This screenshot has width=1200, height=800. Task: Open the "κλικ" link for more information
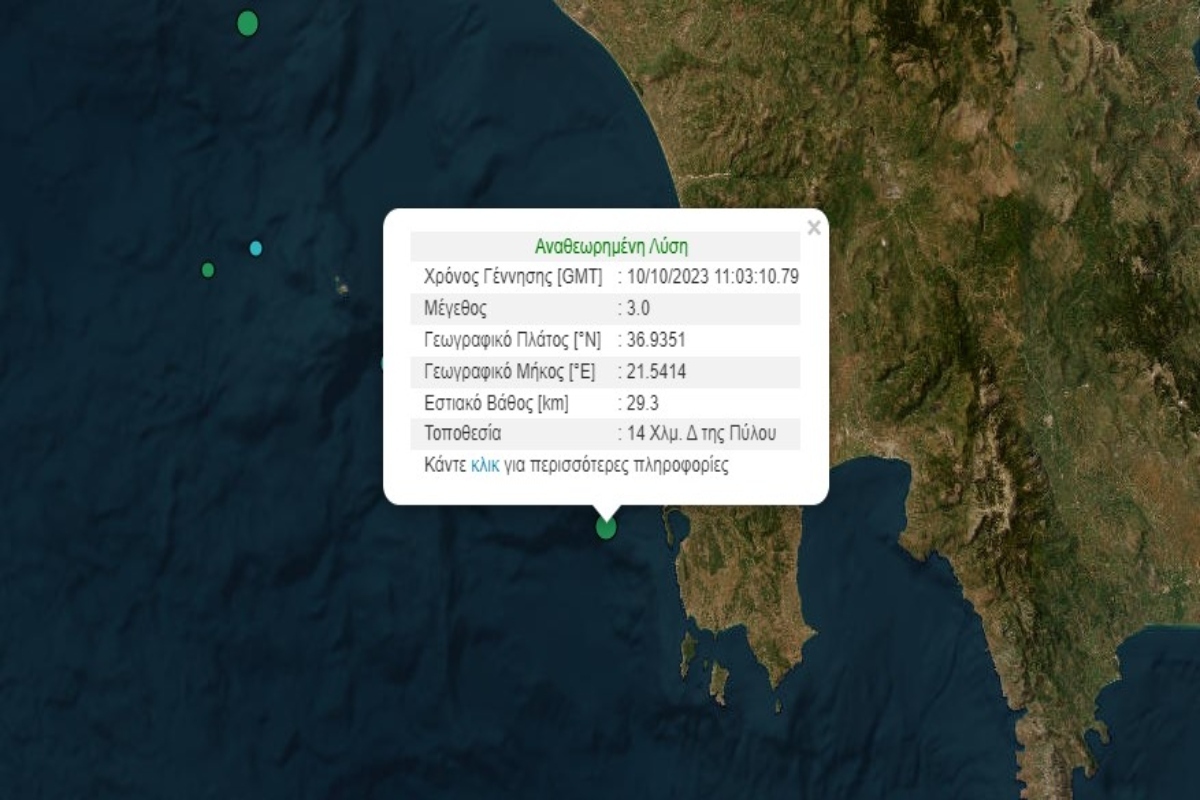484,465
